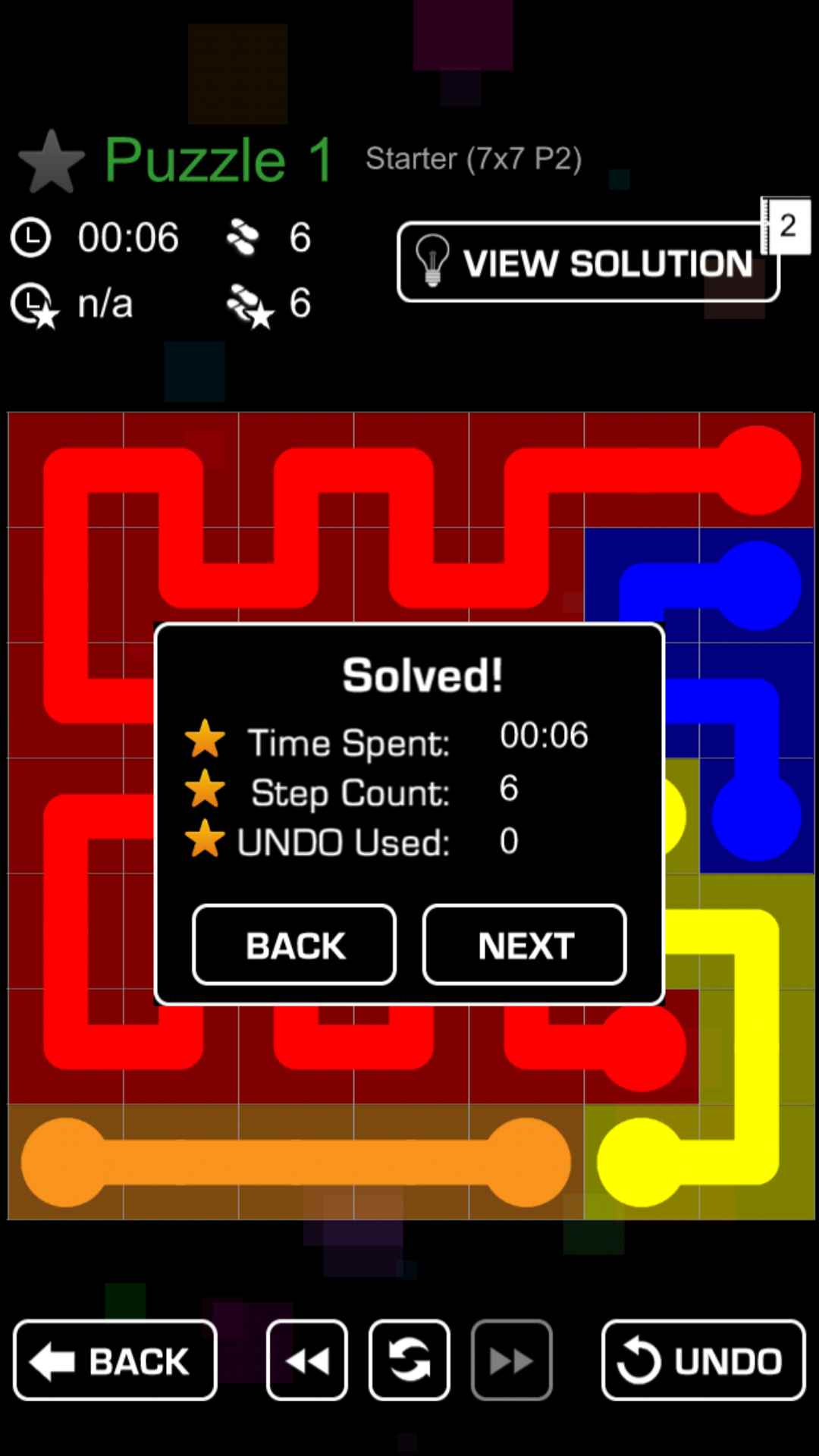This screenshot has height=1456, width=819.
Task: Tap VIEW SOLUTION button
Action: click(588, 262)
